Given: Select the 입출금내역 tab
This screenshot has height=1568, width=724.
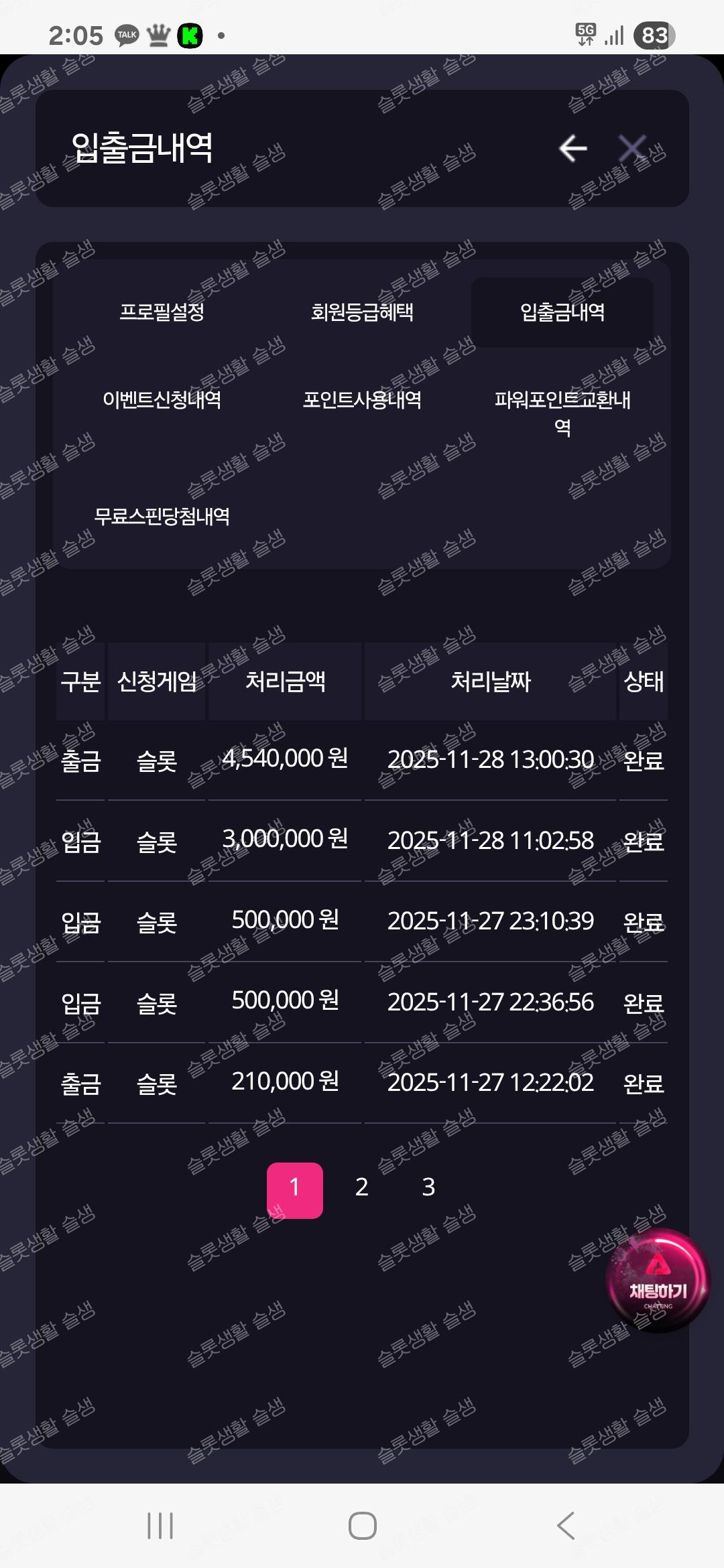Looking at the screenshot, I should [x=562, y=312].
